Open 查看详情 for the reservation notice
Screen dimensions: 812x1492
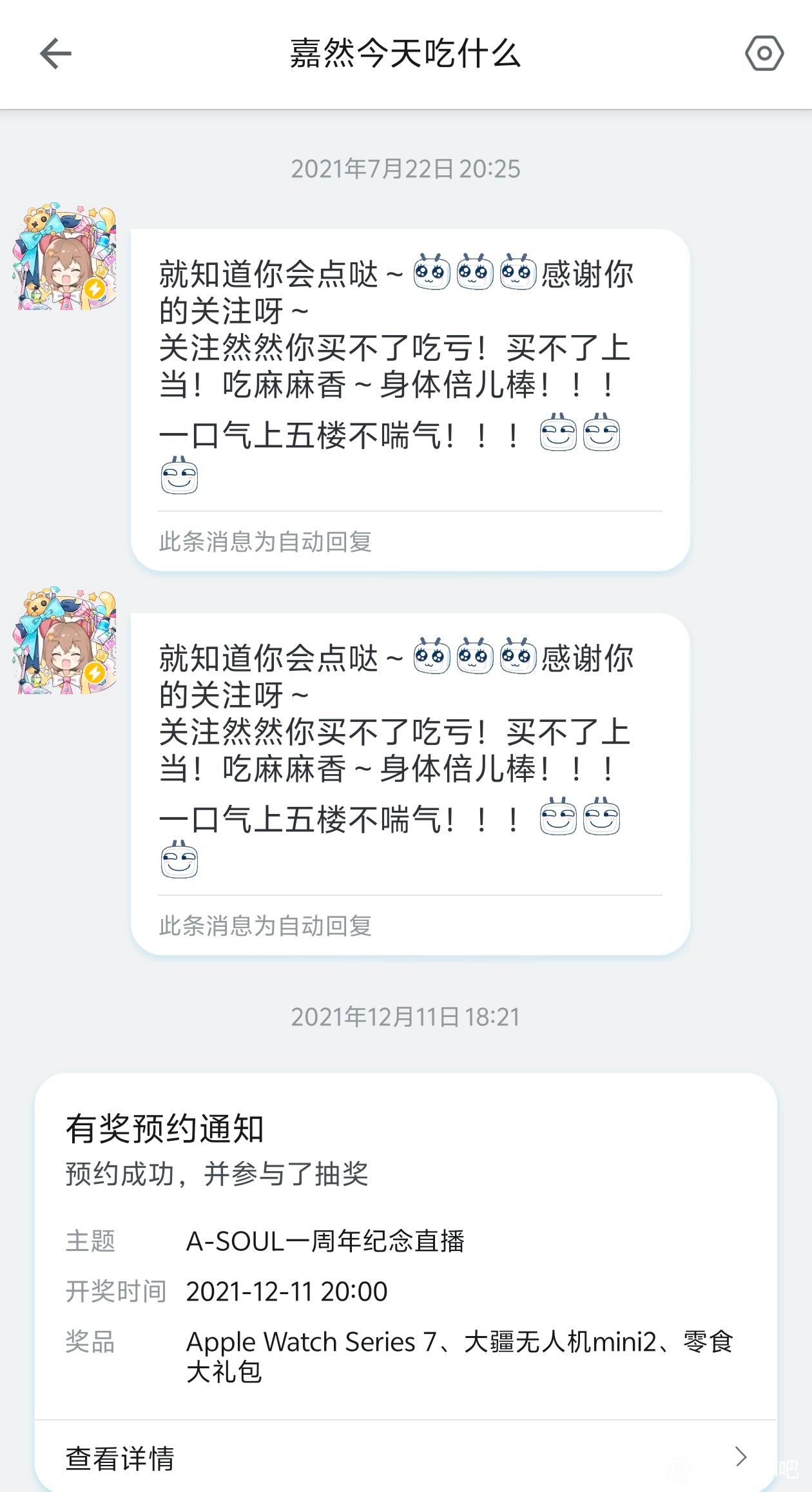pyautogui.click(x=405, y=1458)
